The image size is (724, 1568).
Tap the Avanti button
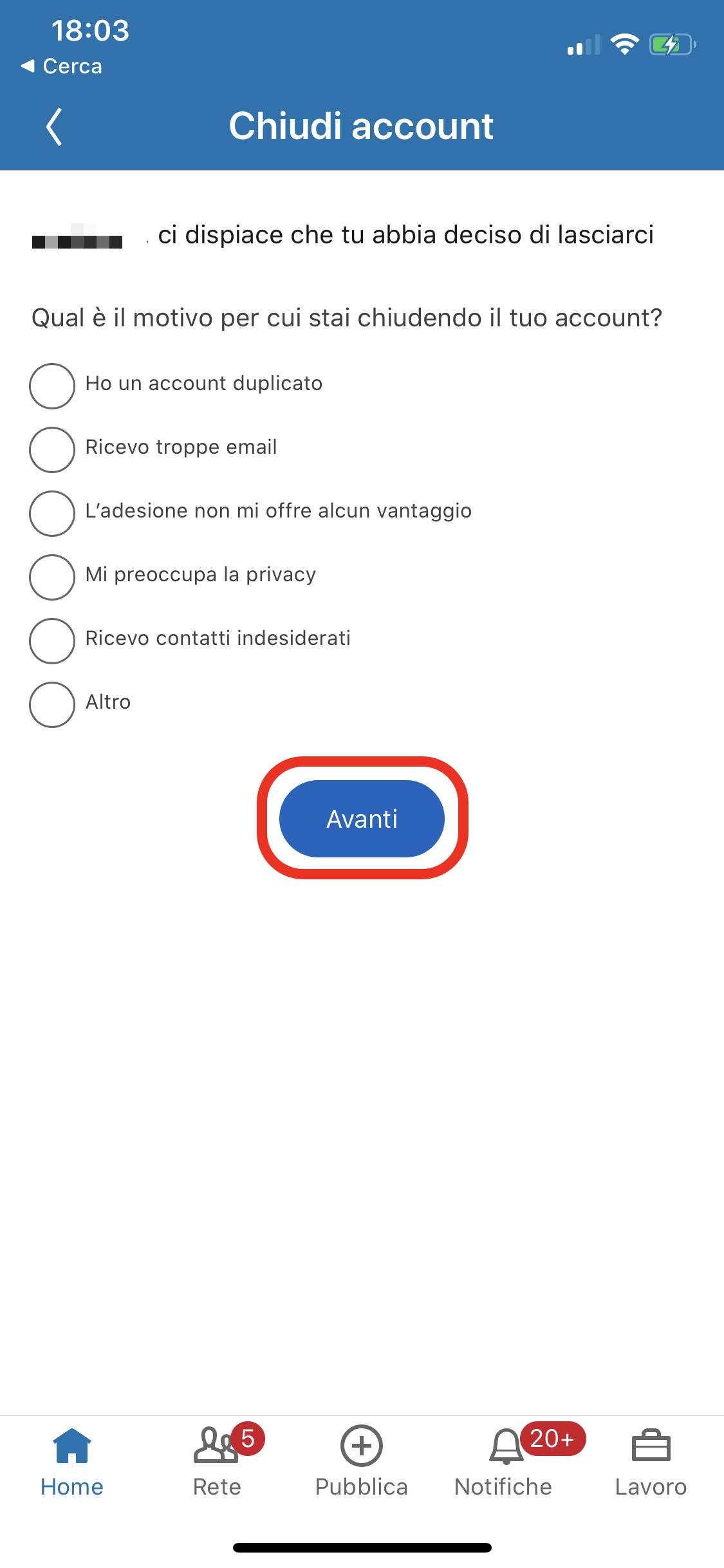(362, 819)
